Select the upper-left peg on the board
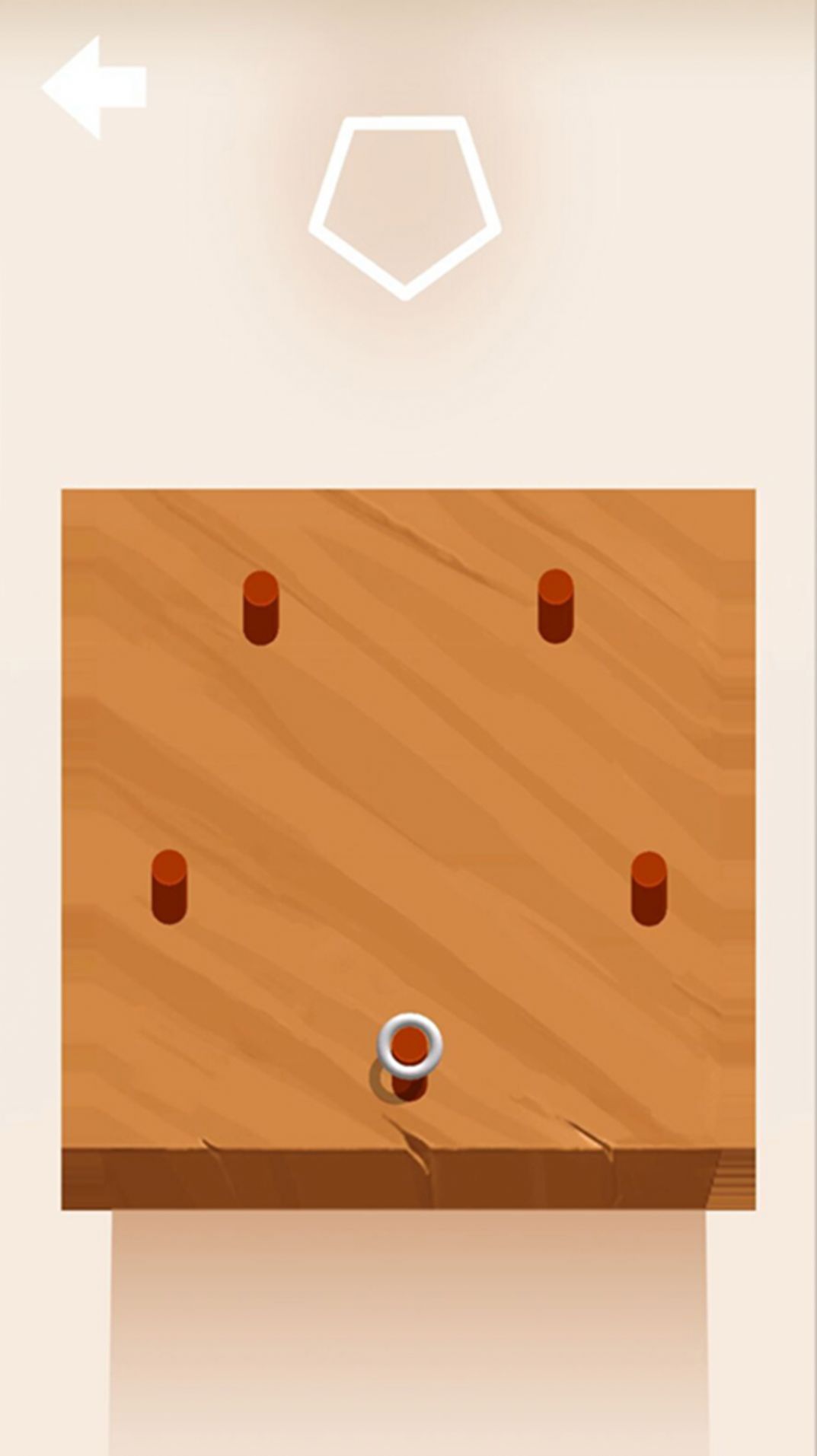Viewport: 817px width, 1456px height. click(x=260, y=606)
